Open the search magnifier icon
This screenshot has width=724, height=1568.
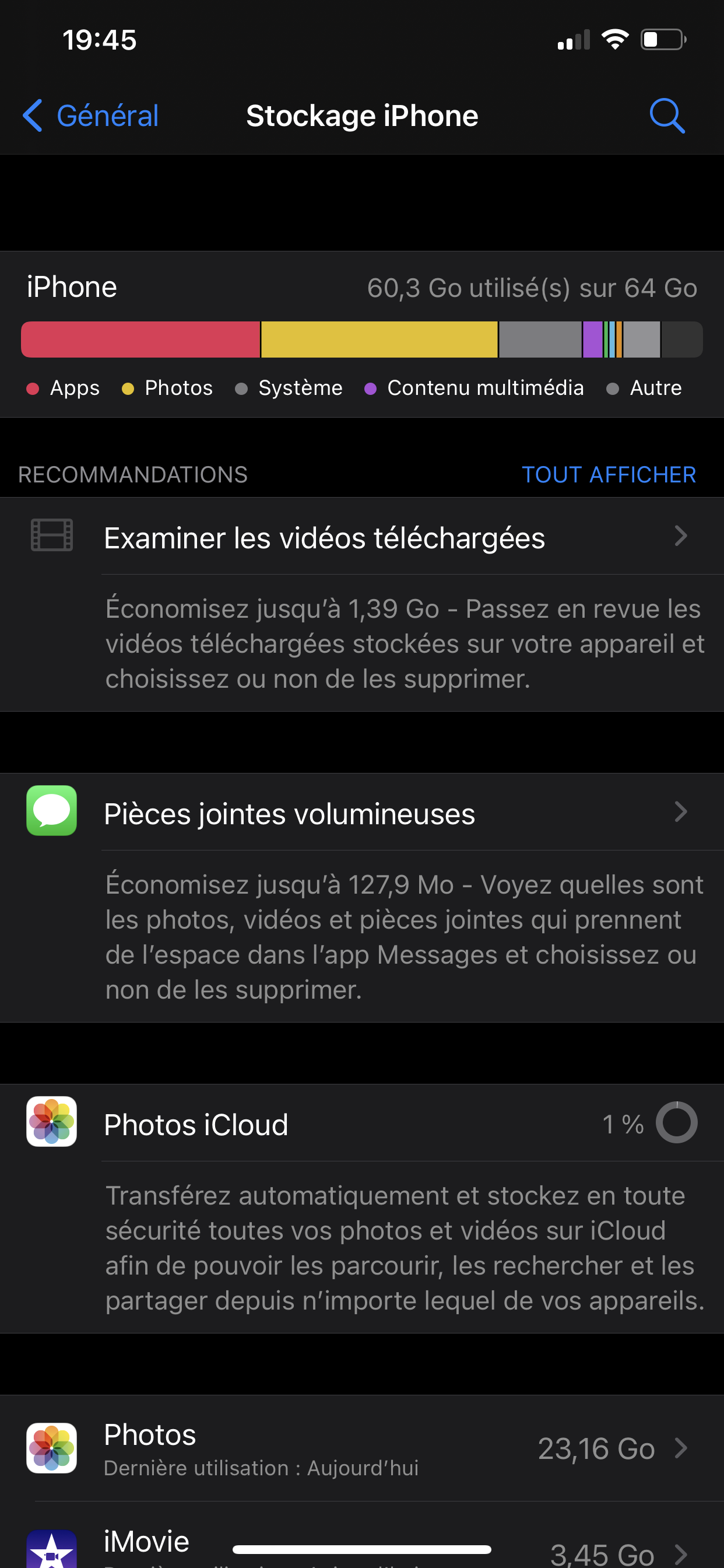click(x=667, y=116)
